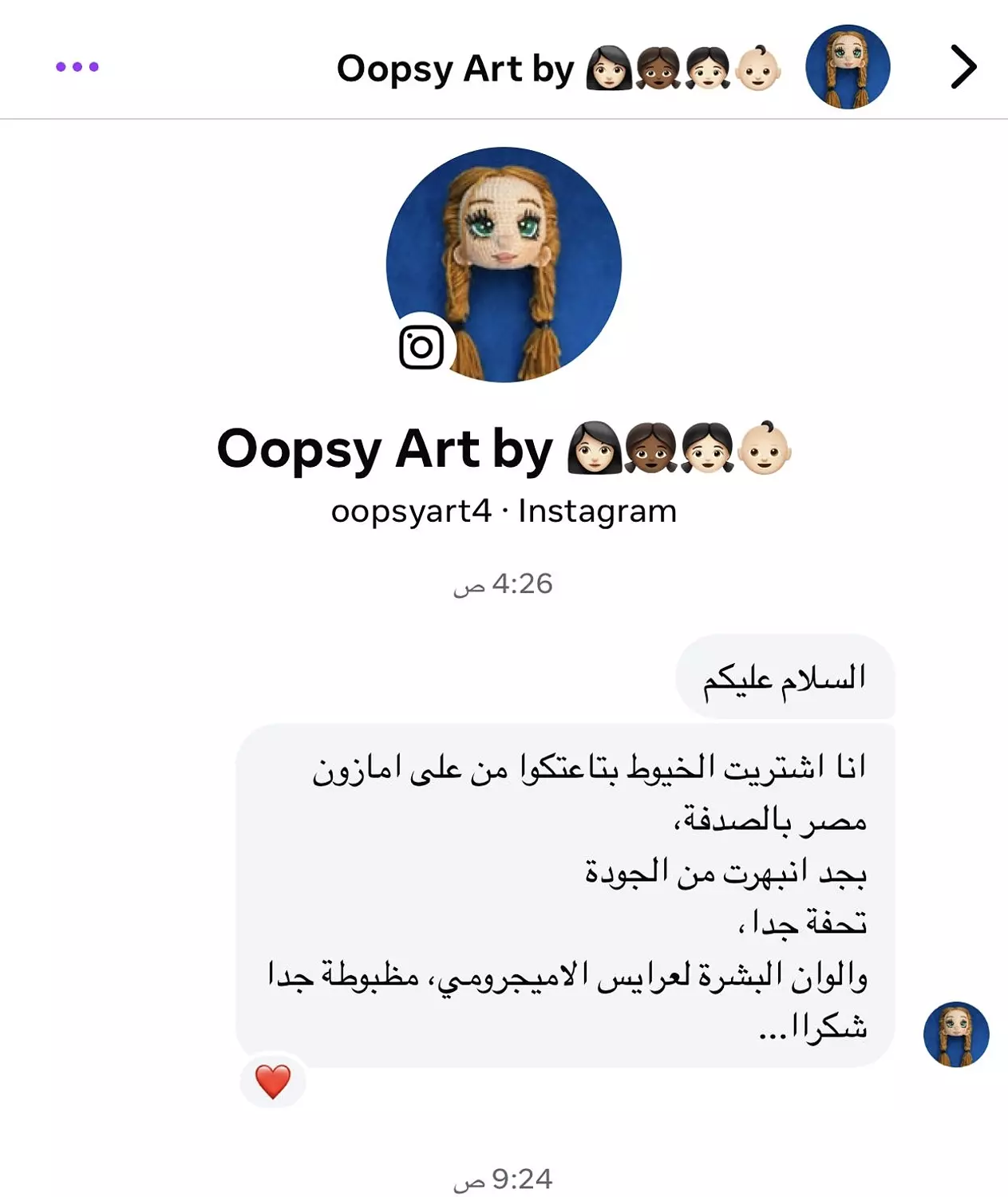Open the sender avatar beside the message
The height and width of the screenshot is (1197, 1008).
pos(955,1034)
